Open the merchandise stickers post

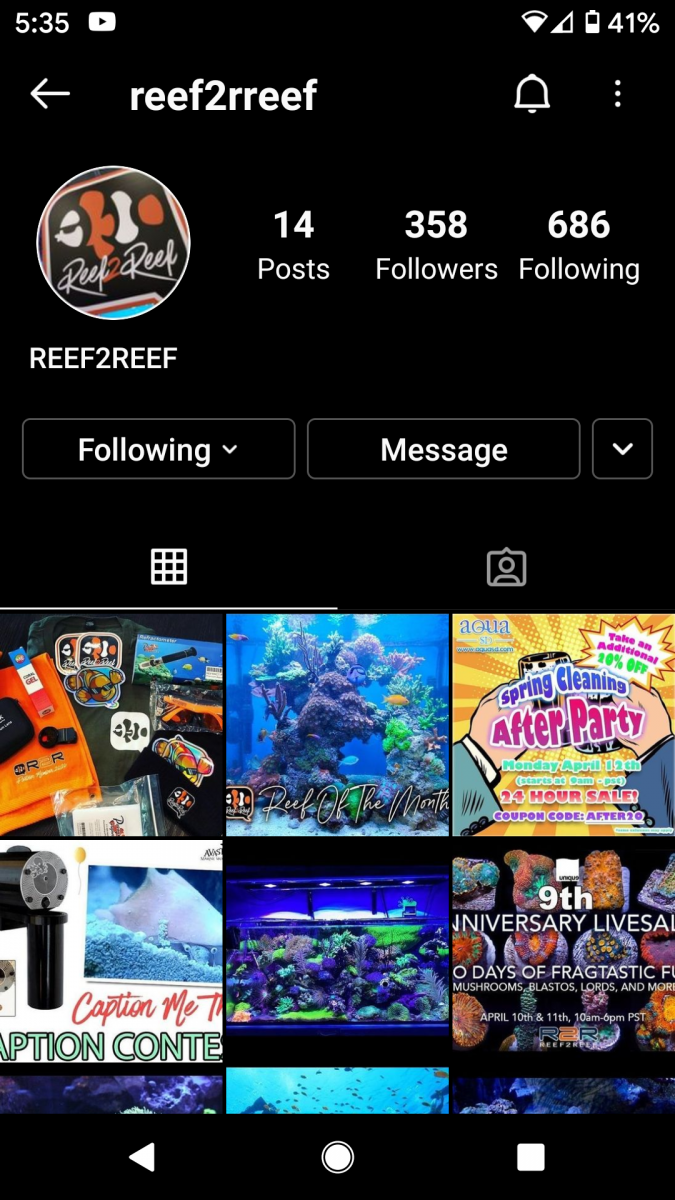(111, 725)
